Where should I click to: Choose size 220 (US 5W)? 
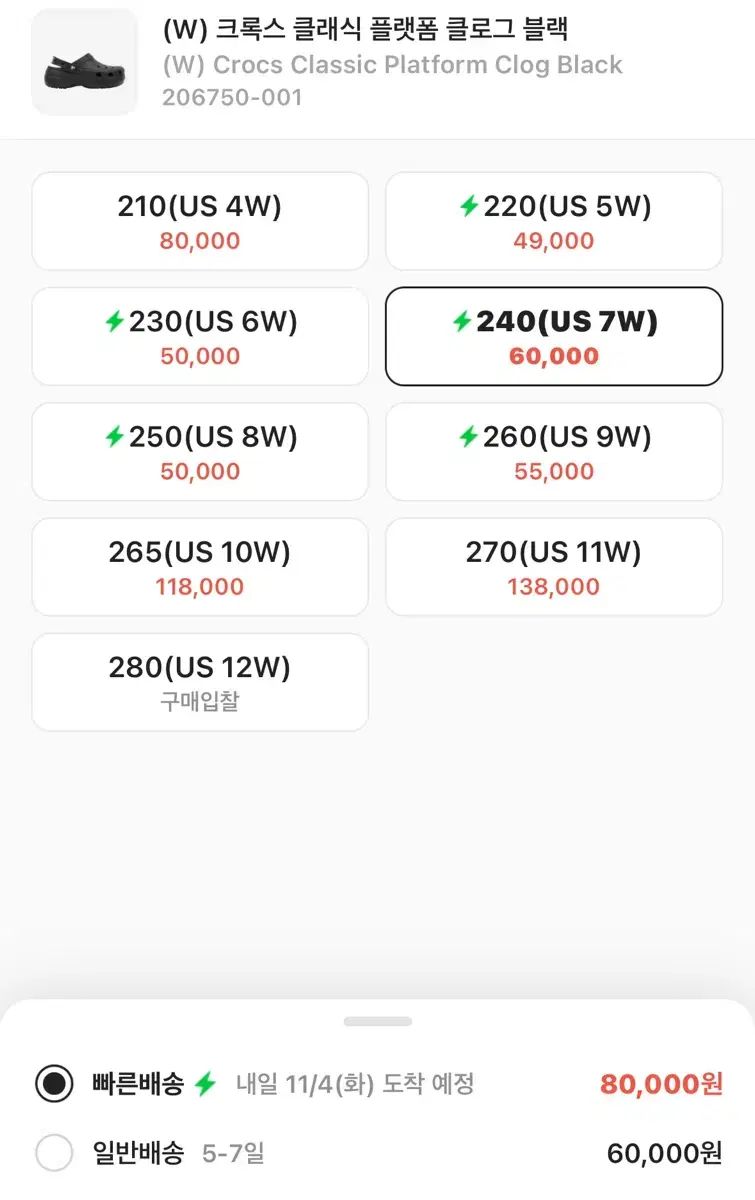pos(554,221)
